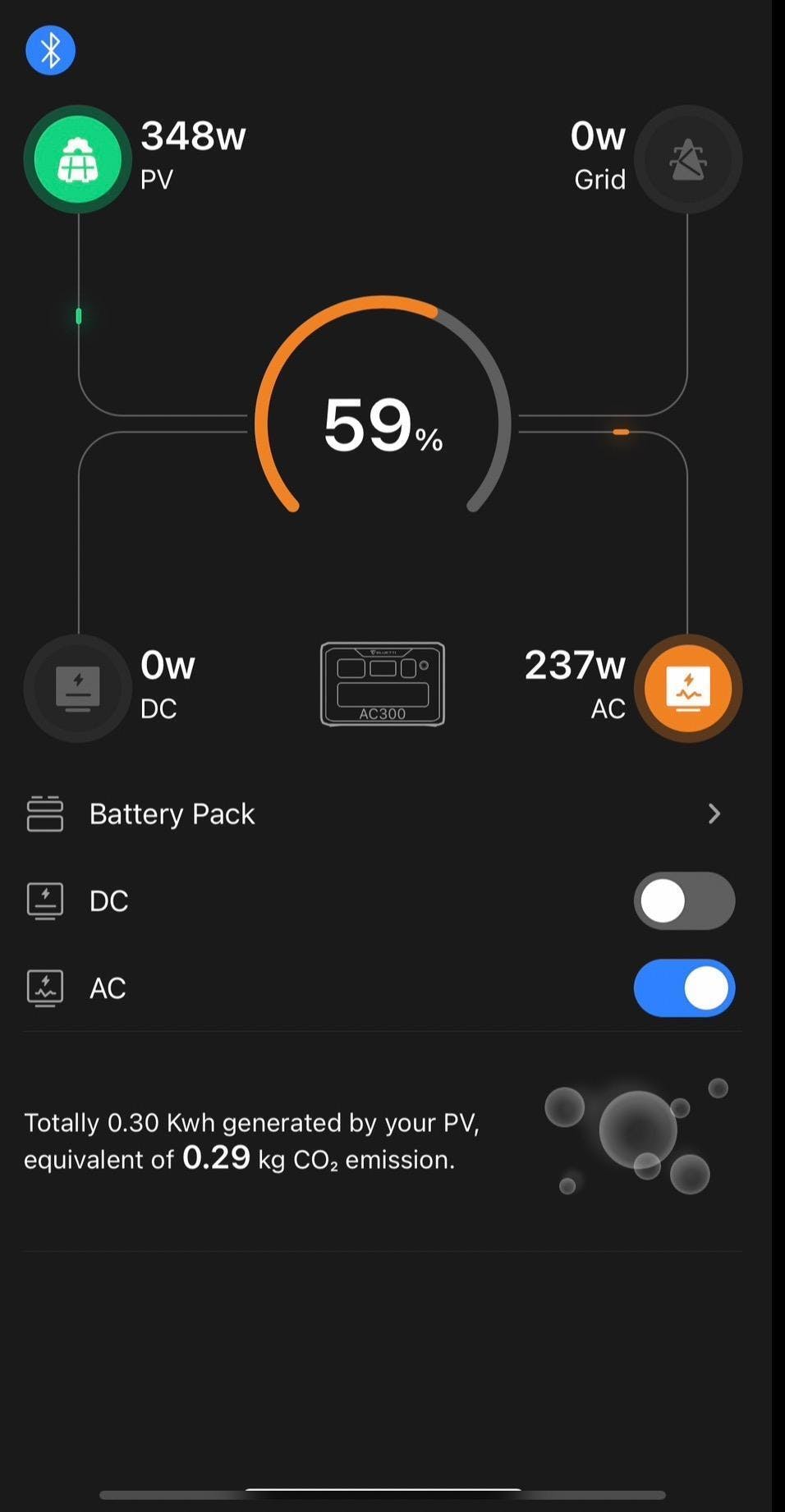785x1512 pixels.
Task: Turn off the AC output switch
Action: point(683,987)
